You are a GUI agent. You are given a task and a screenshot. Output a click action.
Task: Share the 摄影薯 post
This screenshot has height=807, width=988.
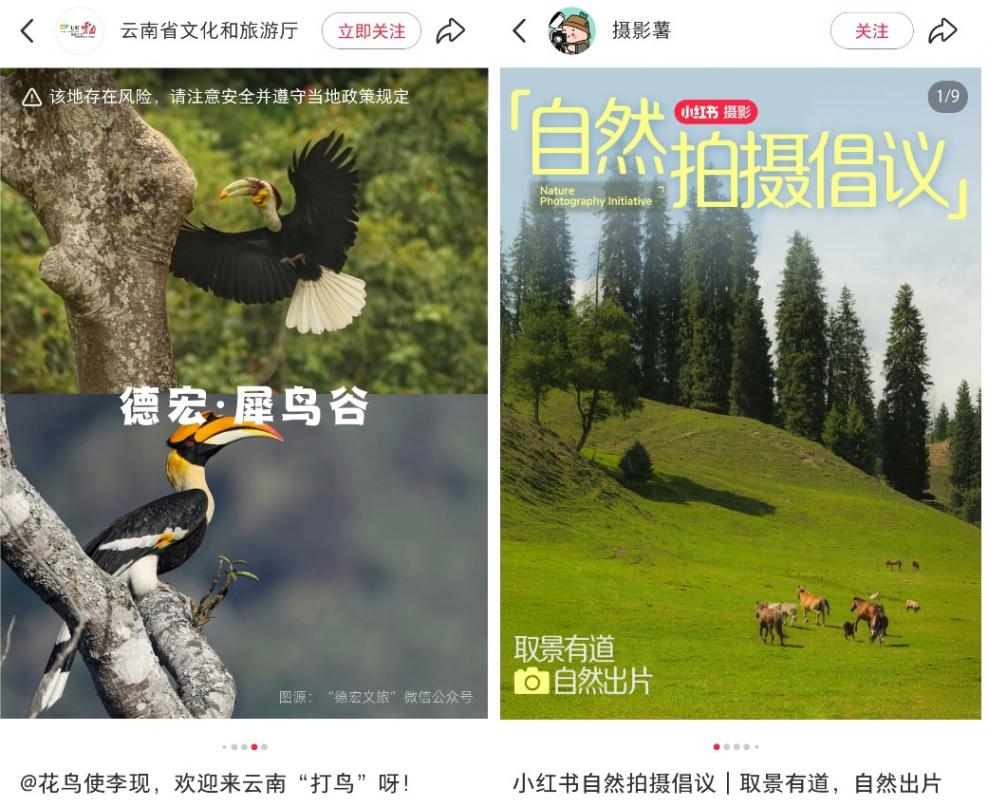[x=943, y=31]
